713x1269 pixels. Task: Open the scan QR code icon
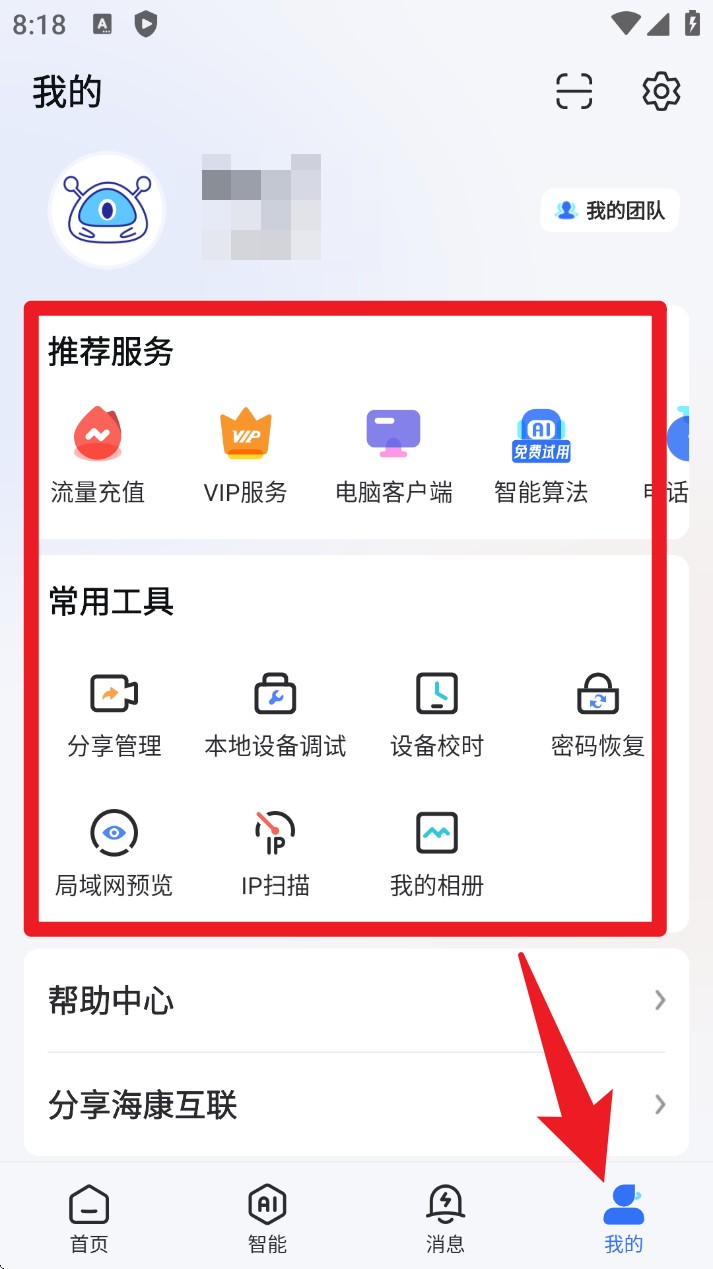(574, 92)
